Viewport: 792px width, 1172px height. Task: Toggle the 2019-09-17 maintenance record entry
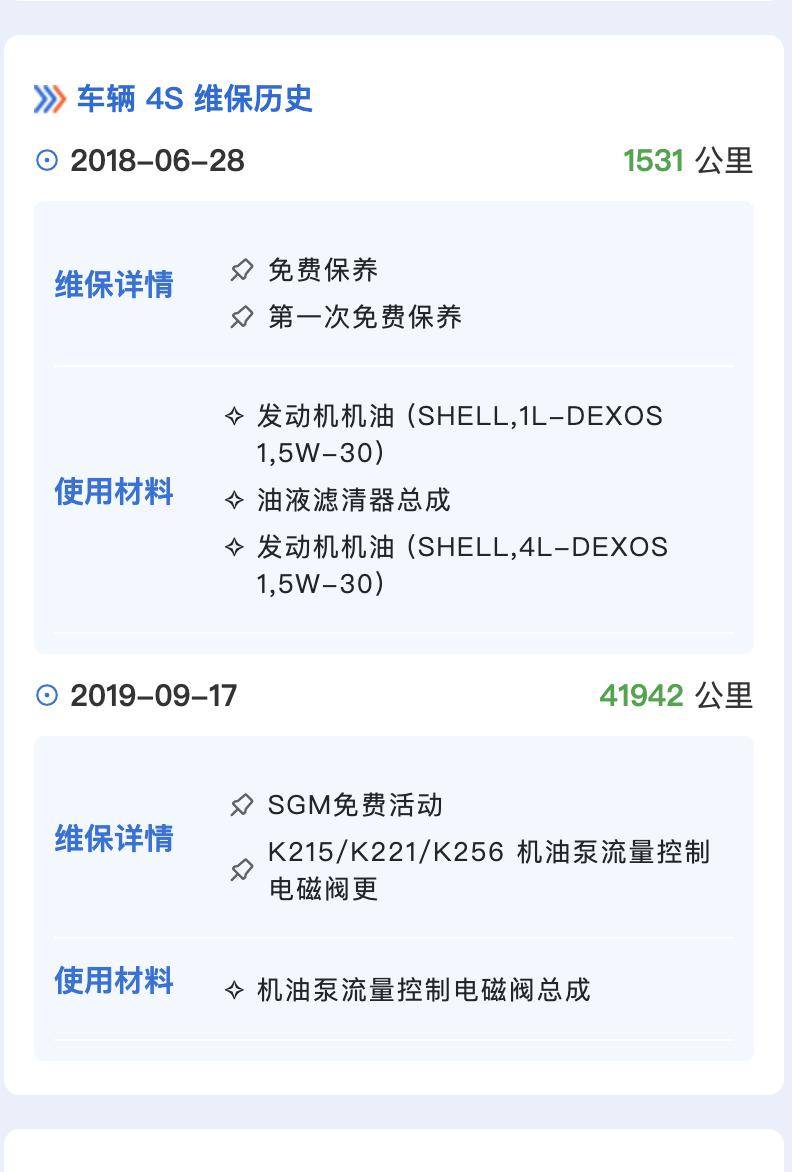coord(157,695)
